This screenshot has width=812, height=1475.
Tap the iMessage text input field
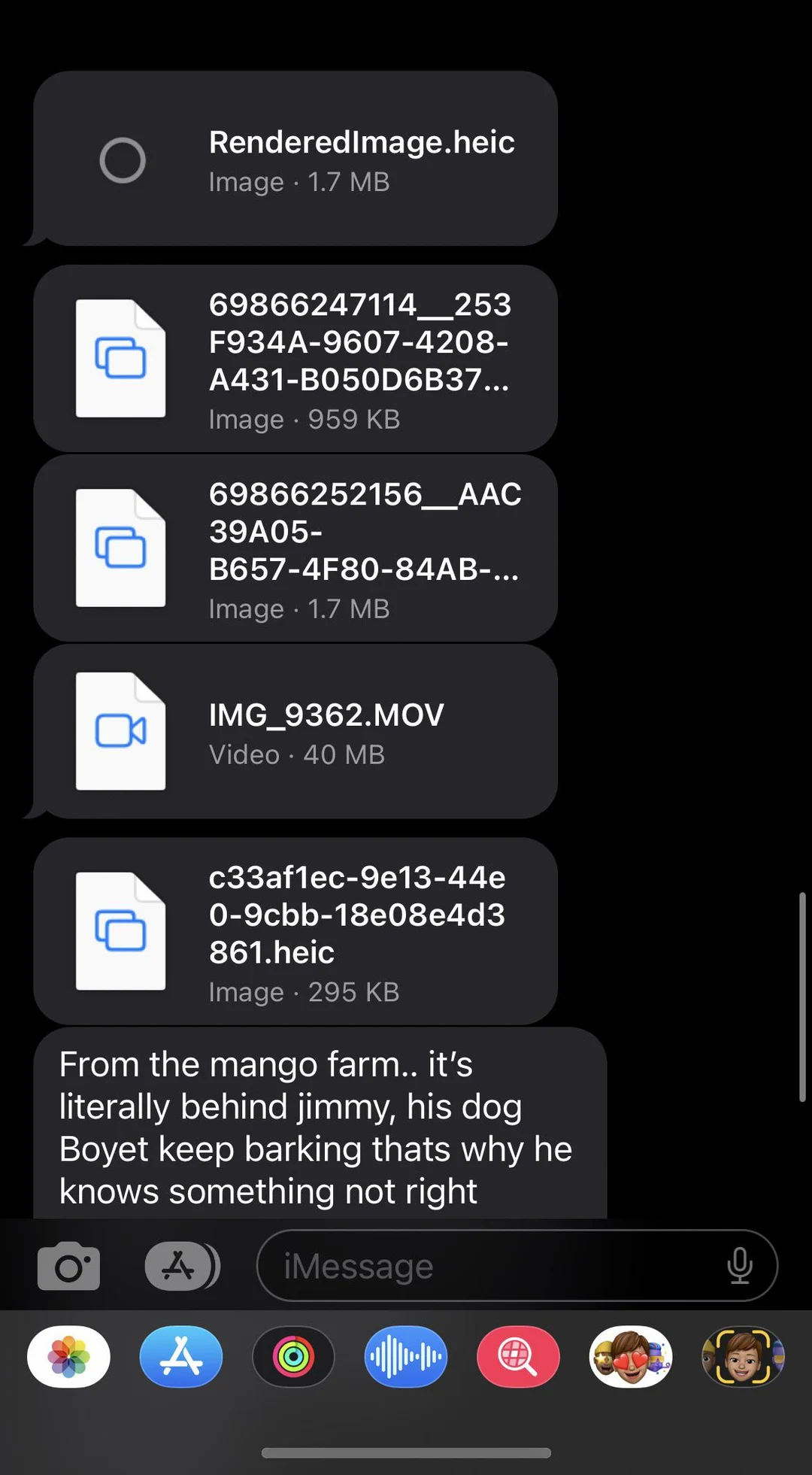click(481, 1265)
